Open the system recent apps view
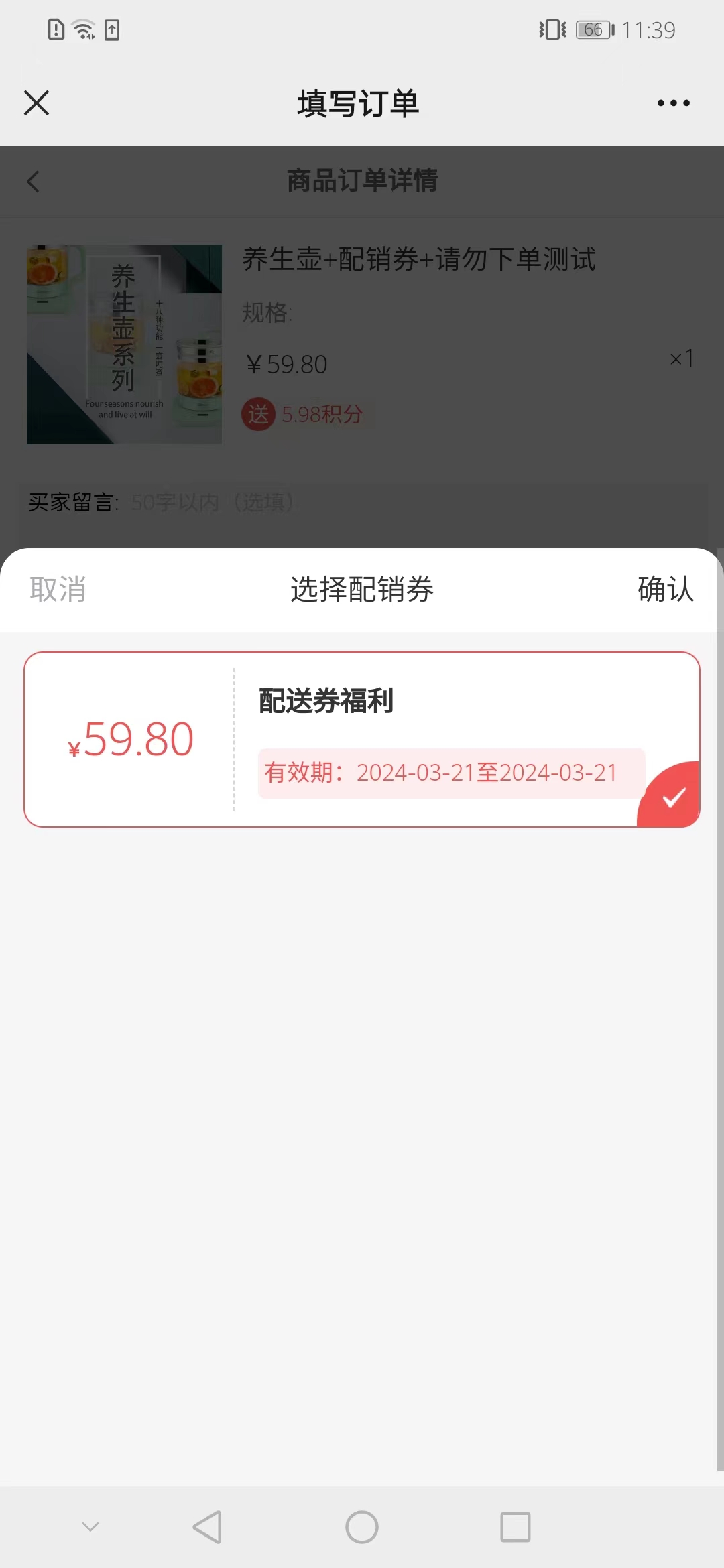724x1568 pixels. tap(516, 1527)
